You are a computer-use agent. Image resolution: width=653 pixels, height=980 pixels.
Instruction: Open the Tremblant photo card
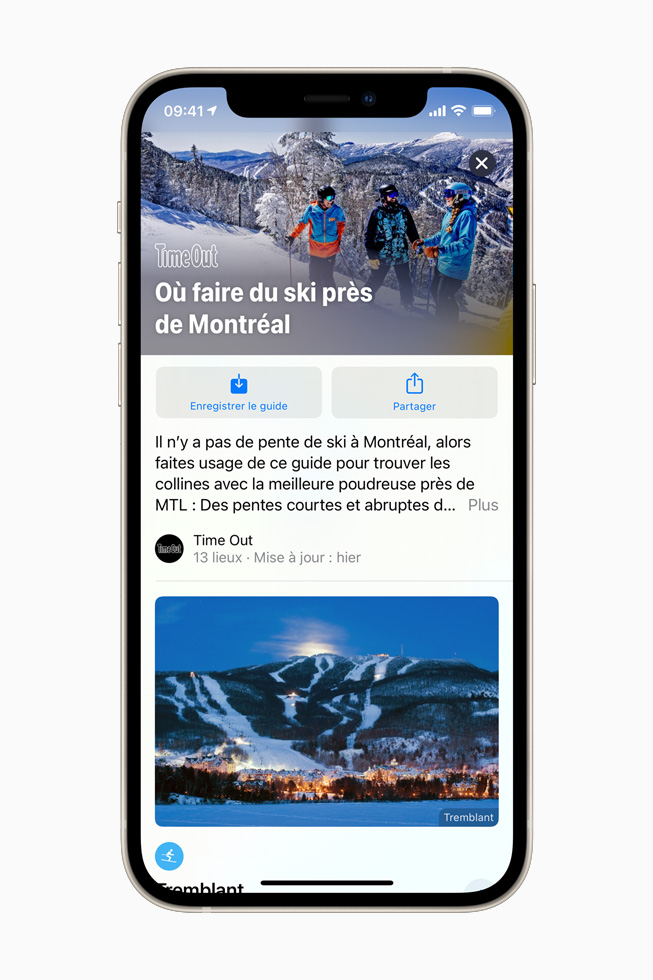coord(326,711)
